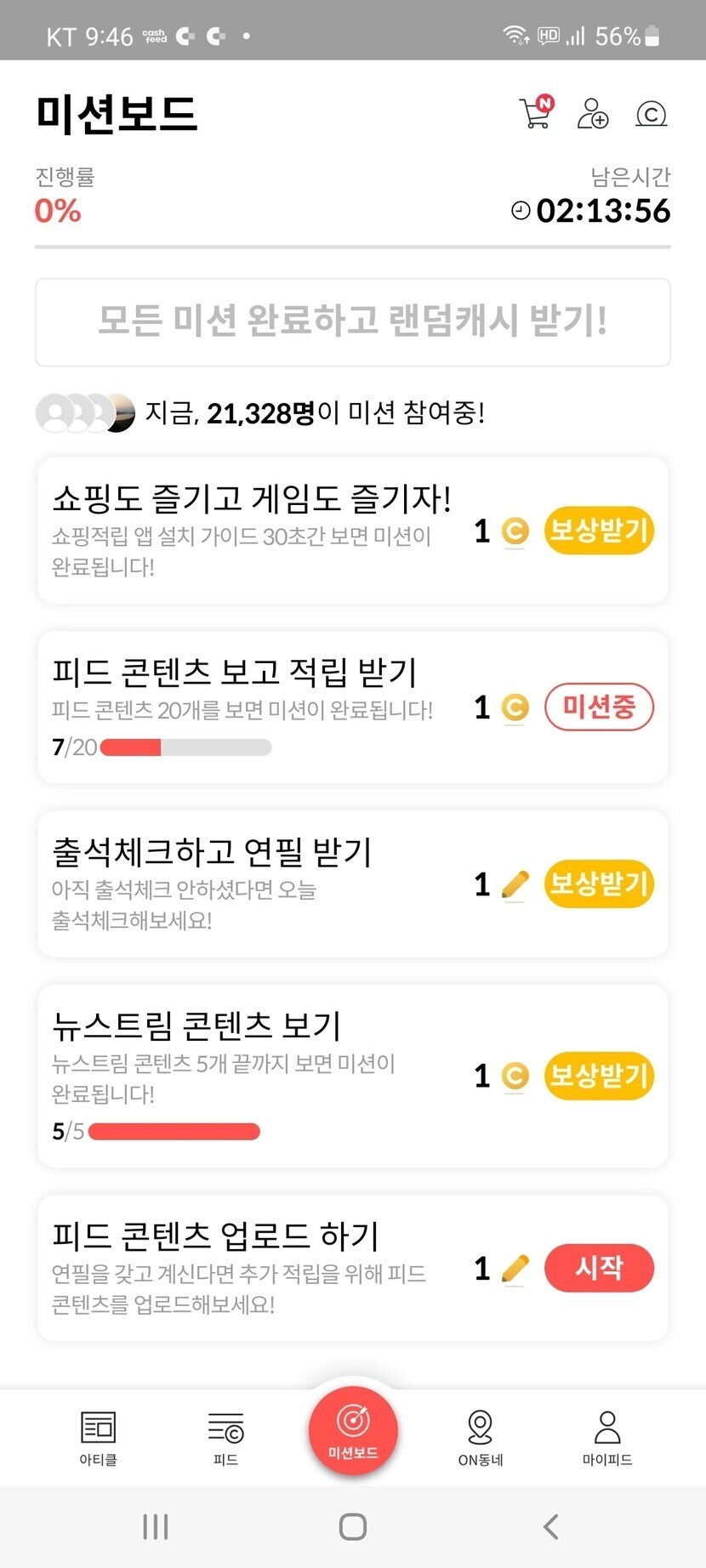Switch to the 피드 tab
The width and height of the screenshot is (706, 1568).
pos(225,1437)
